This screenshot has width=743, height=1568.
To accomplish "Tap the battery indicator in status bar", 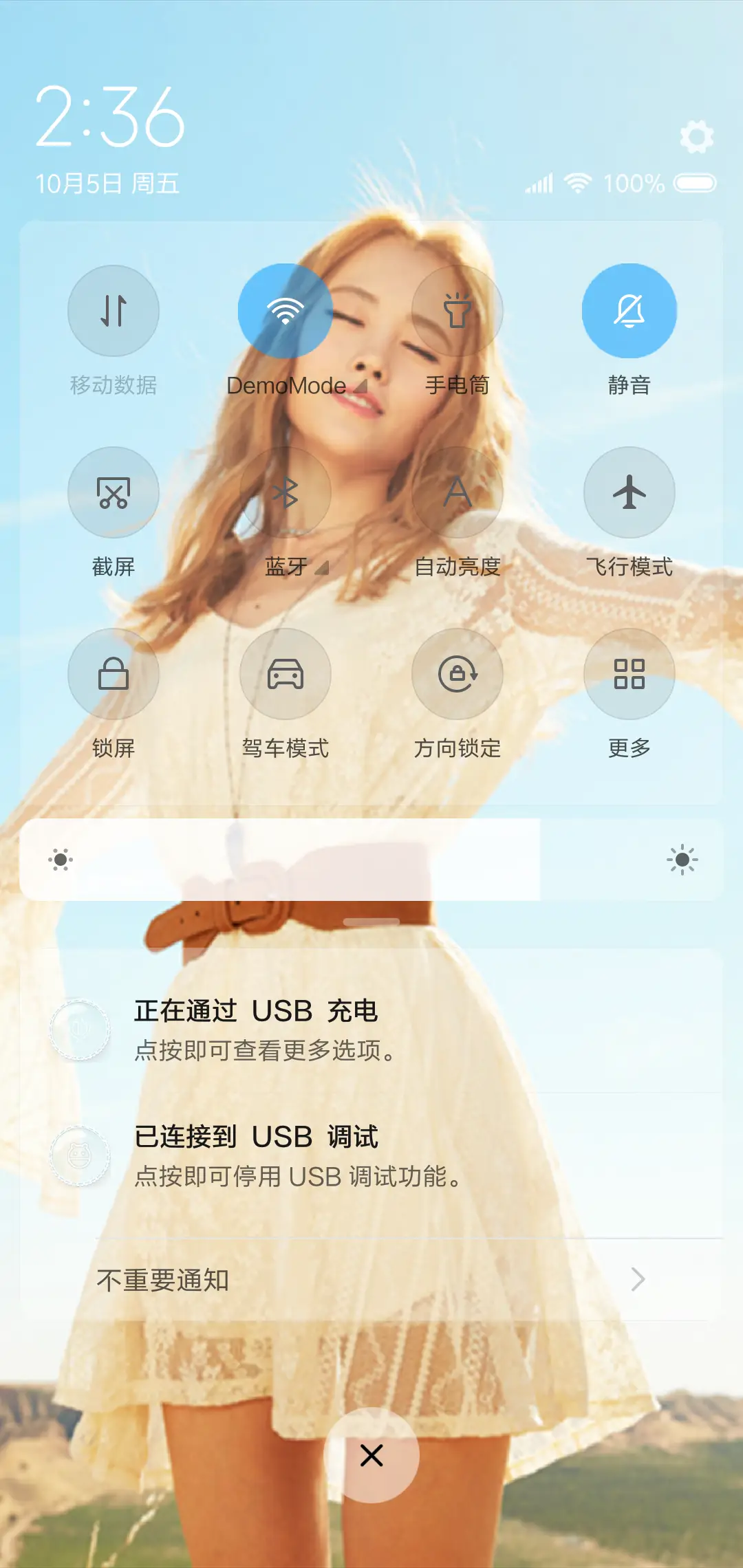I will click(695, 183).
